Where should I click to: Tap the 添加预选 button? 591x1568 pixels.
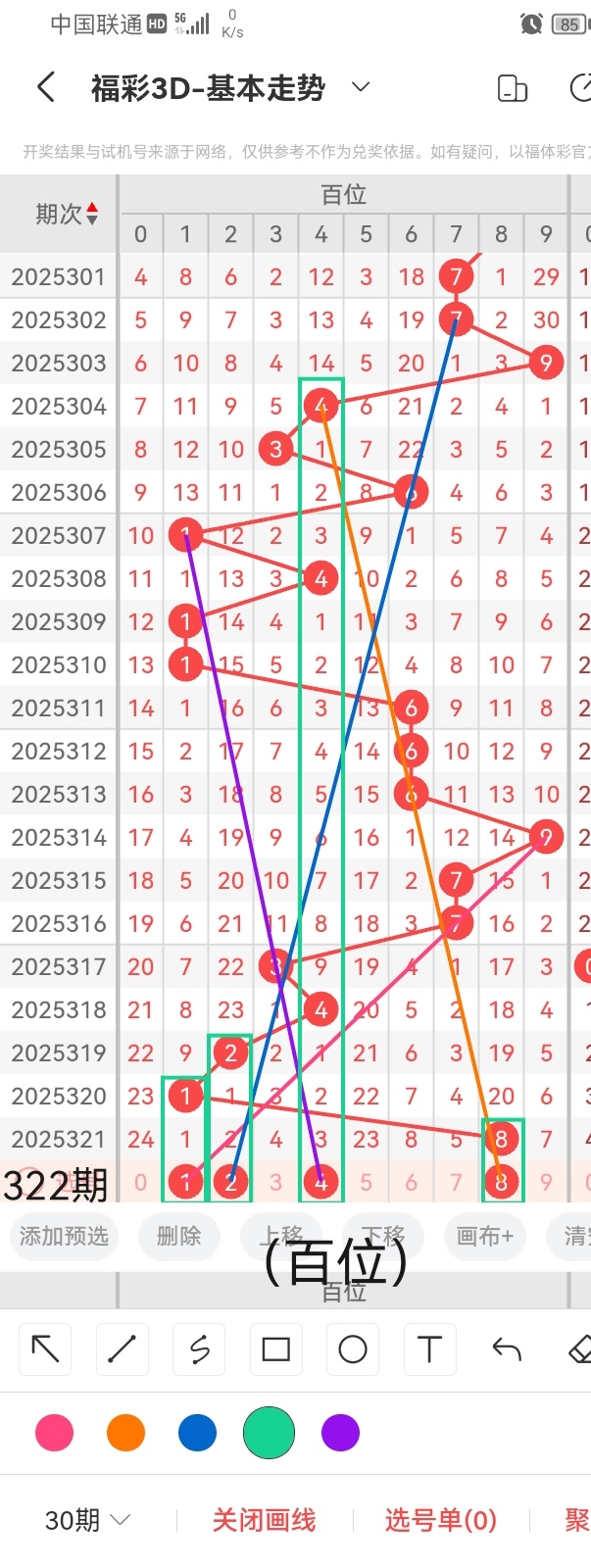(x=64, y=1236)
